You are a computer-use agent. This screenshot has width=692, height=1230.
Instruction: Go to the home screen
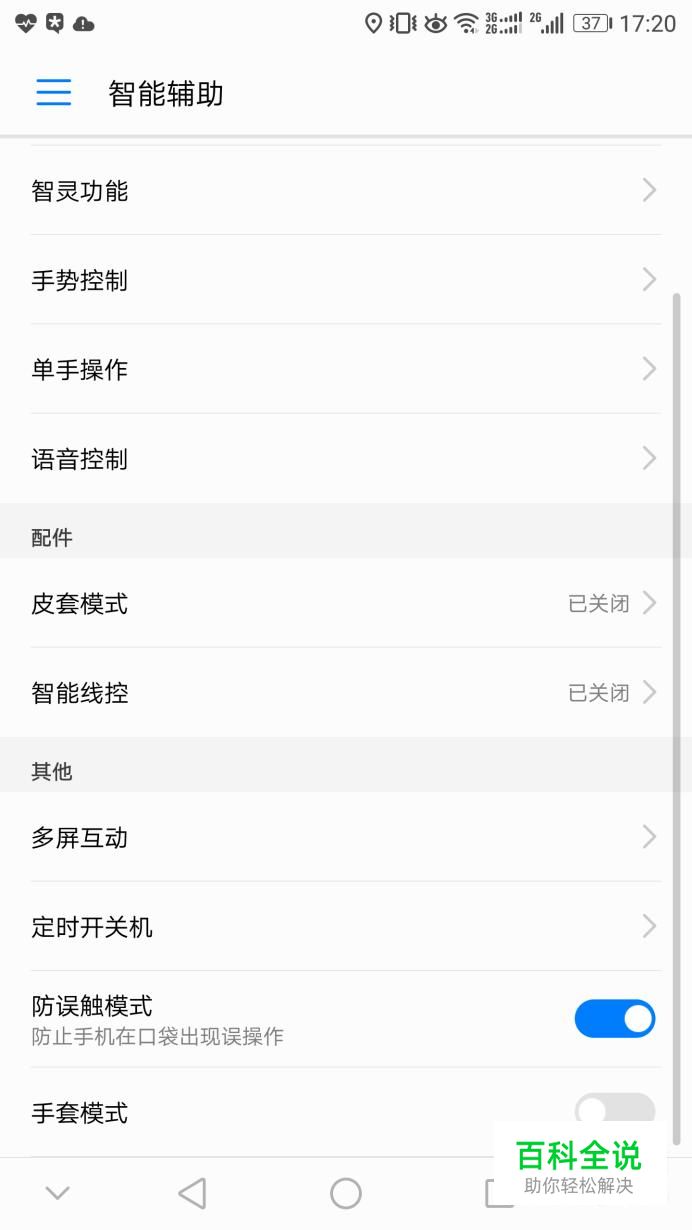[x=345, y=1192]
